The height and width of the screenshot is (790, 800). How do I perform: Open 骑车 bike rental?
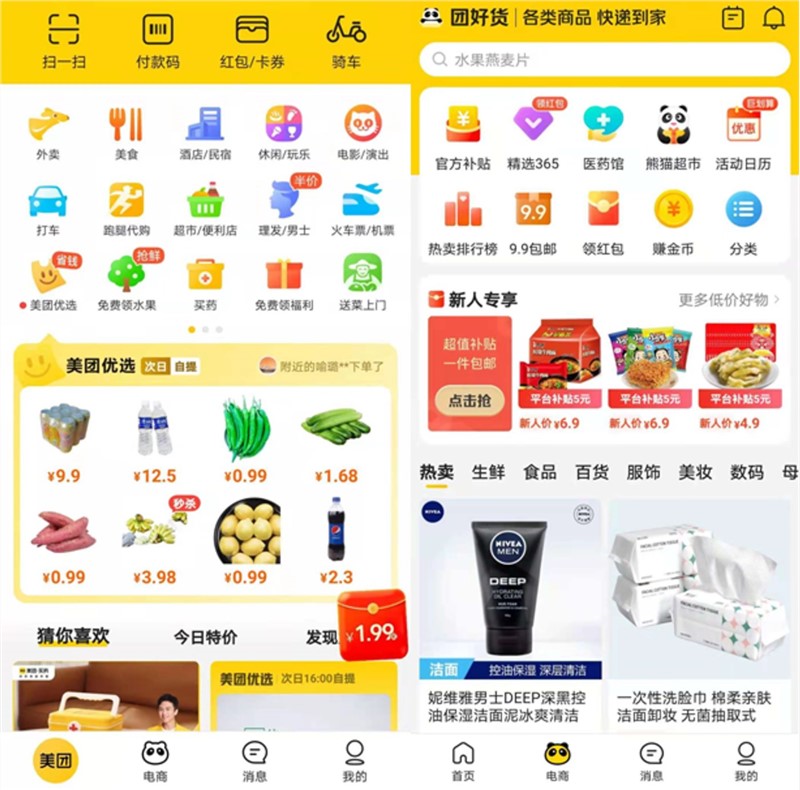click(346, 40)
